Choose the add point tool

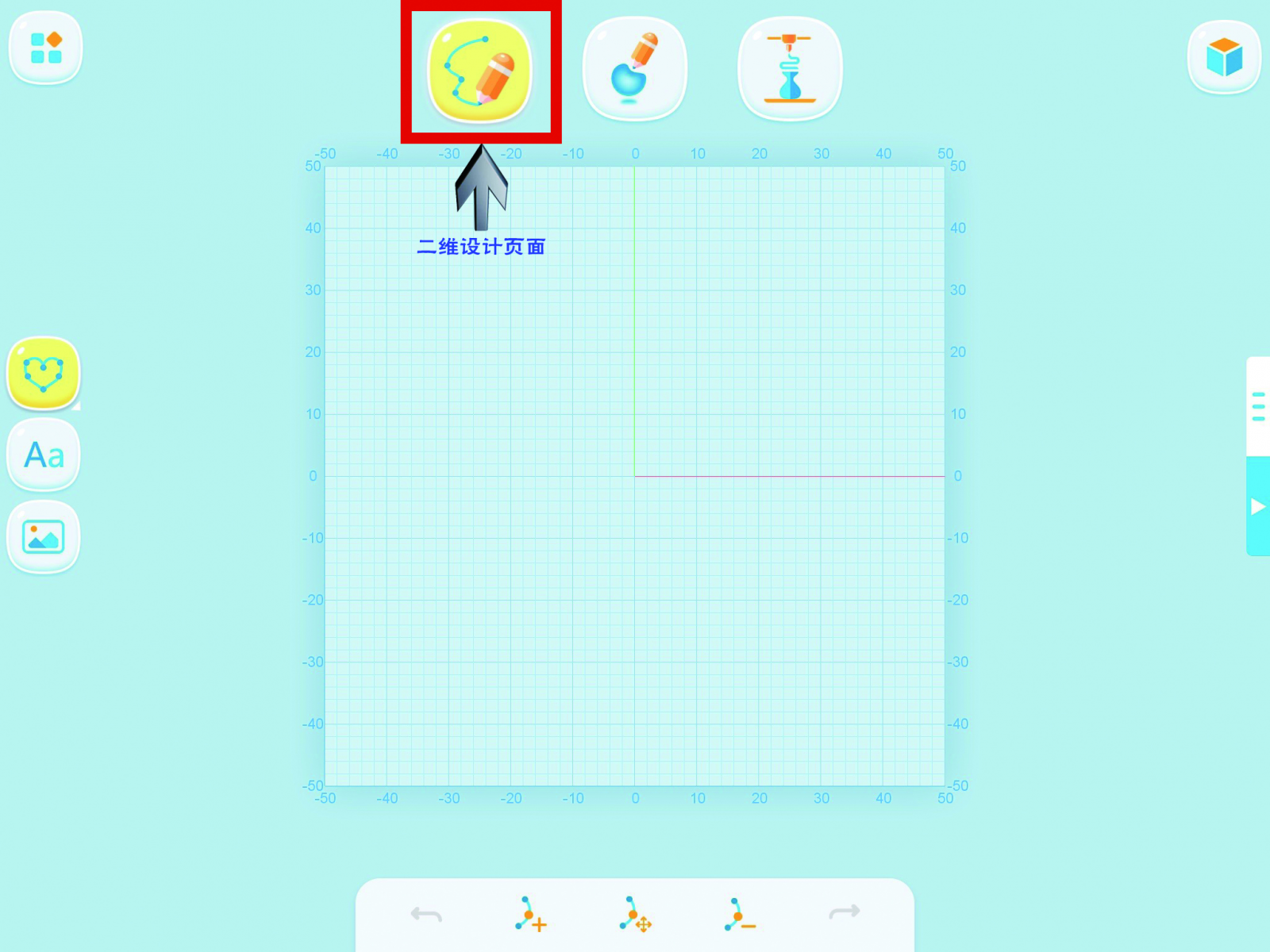tap(530, 915)
